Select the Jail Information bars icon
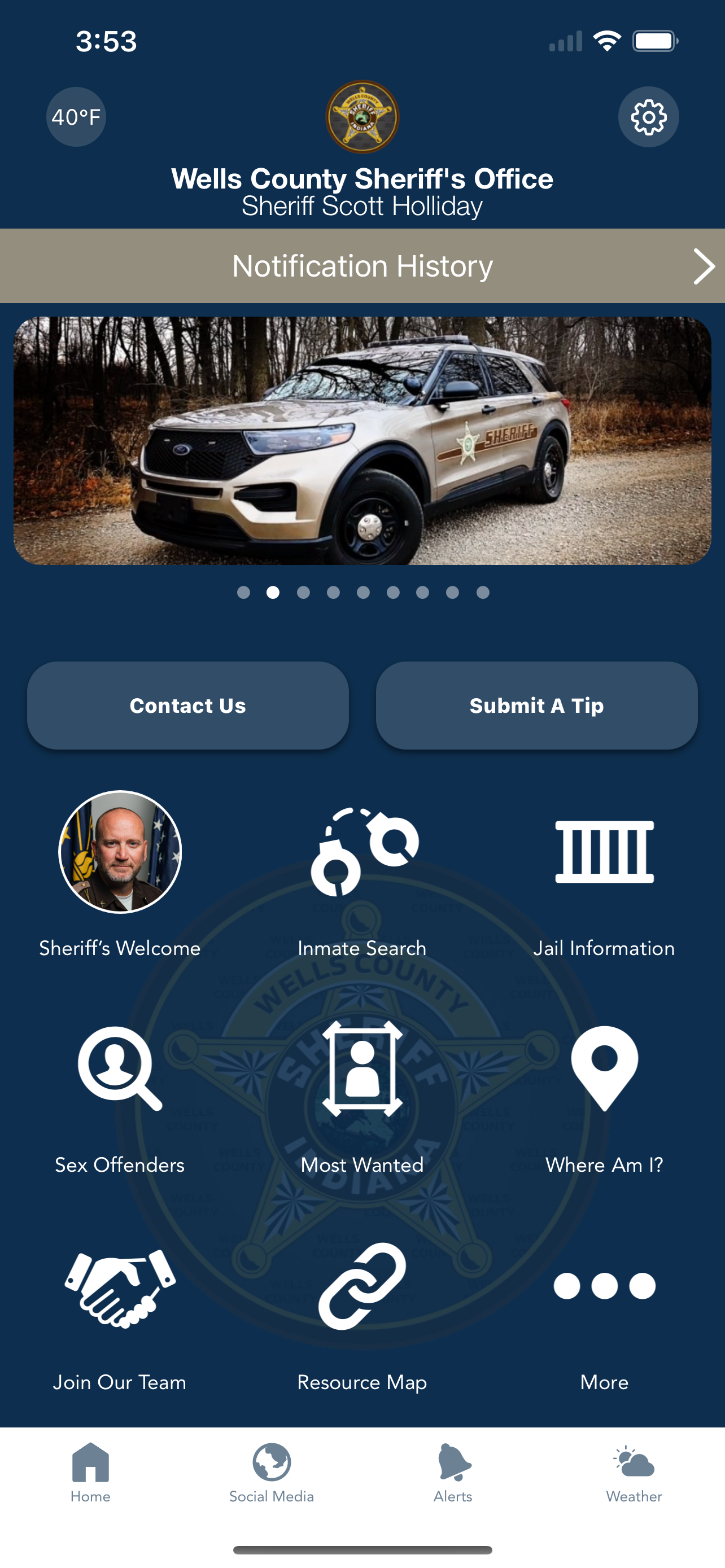 point(605,852)
